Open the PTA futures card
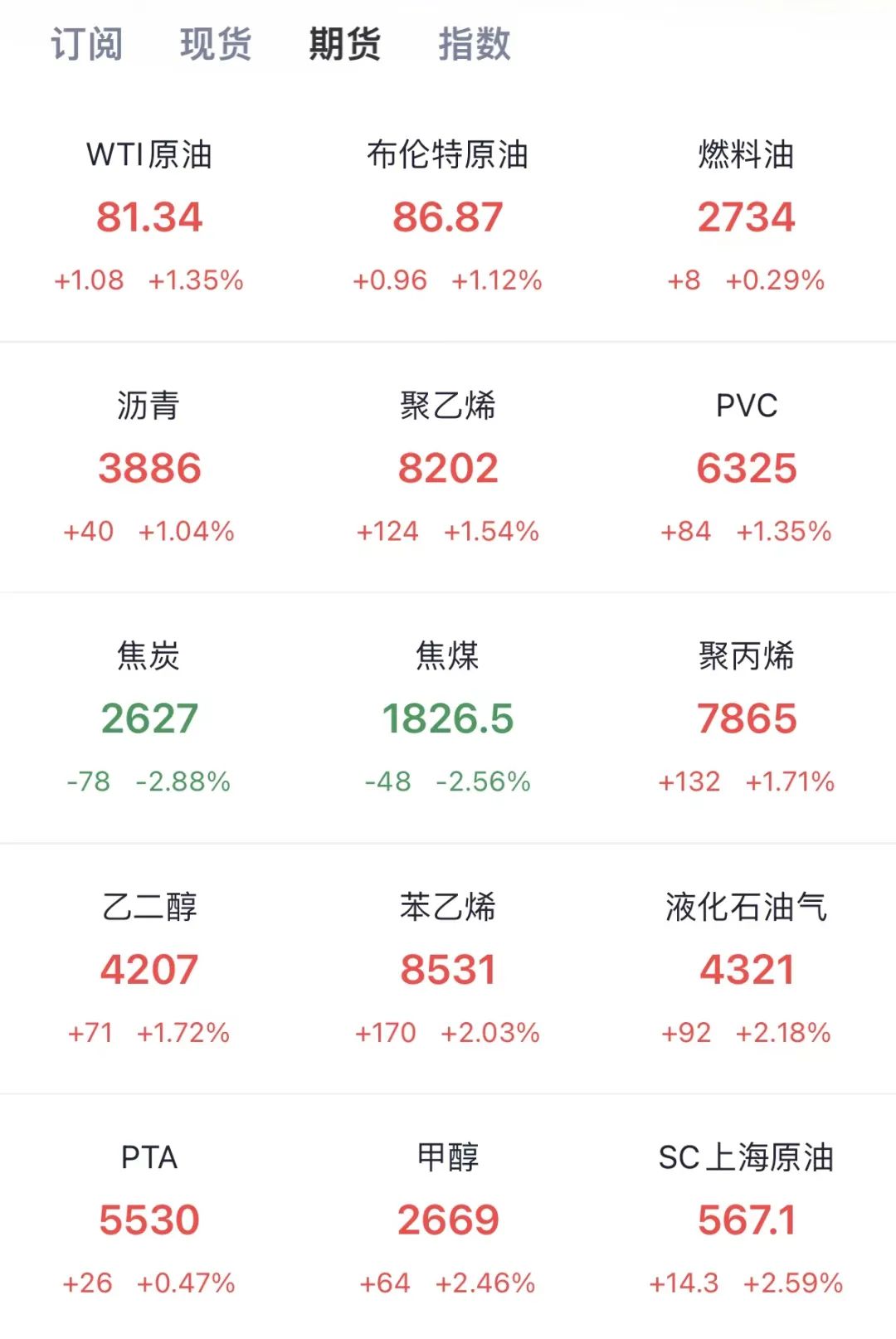 149,1220
